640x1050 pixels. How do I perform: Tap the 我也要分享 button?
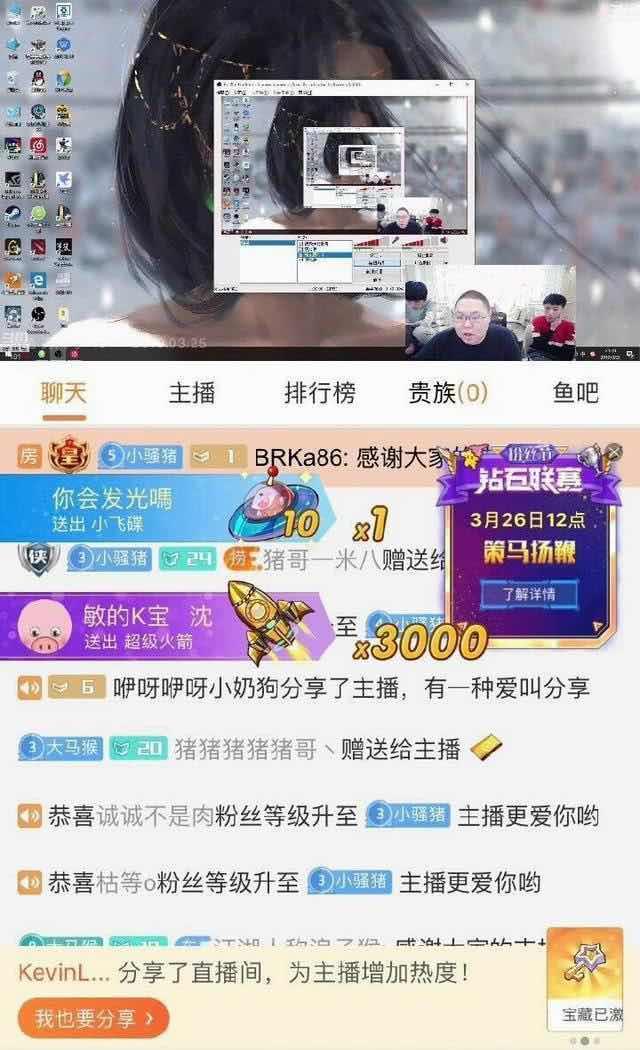point(94,1018)
